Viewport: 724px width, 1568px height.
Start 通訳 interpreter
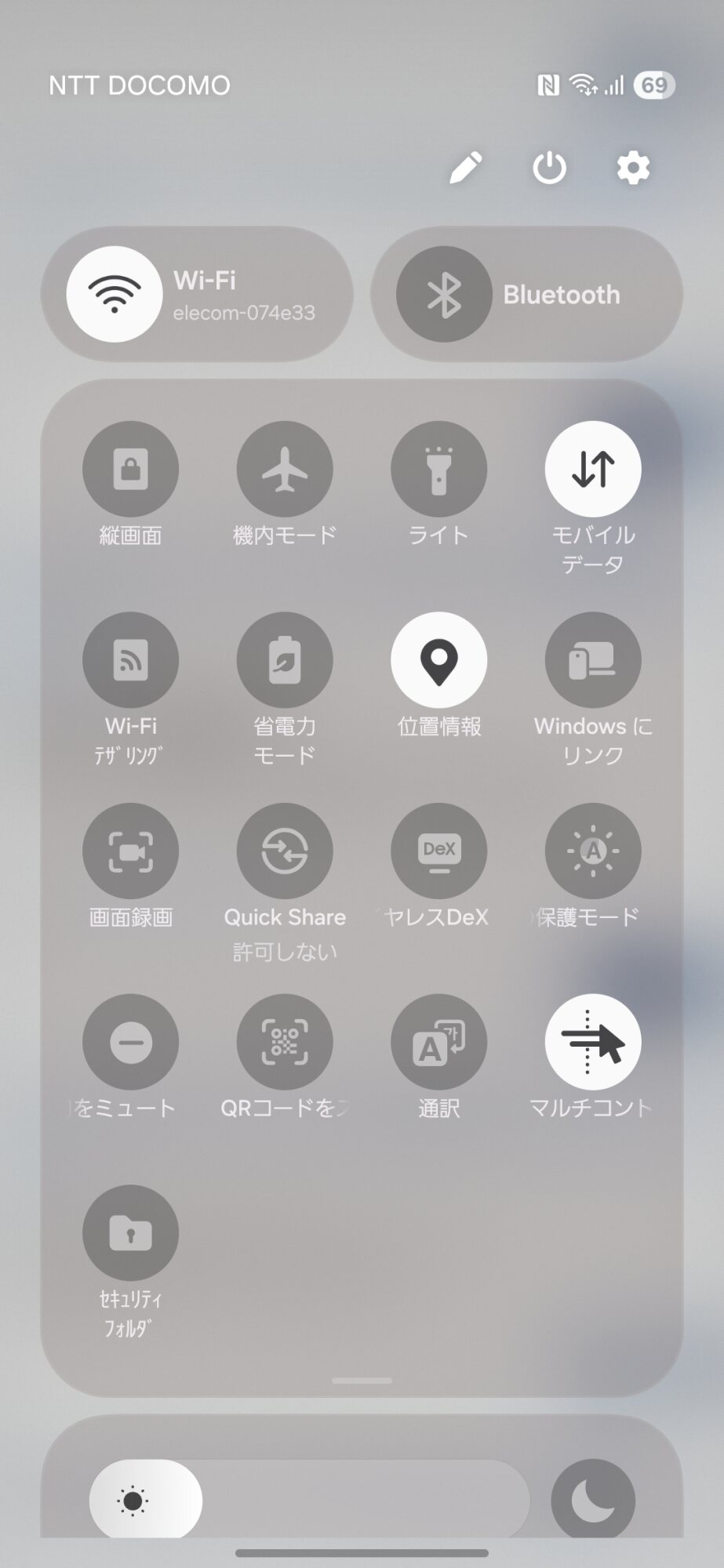pyautogui.click(x=438, y=1042)
